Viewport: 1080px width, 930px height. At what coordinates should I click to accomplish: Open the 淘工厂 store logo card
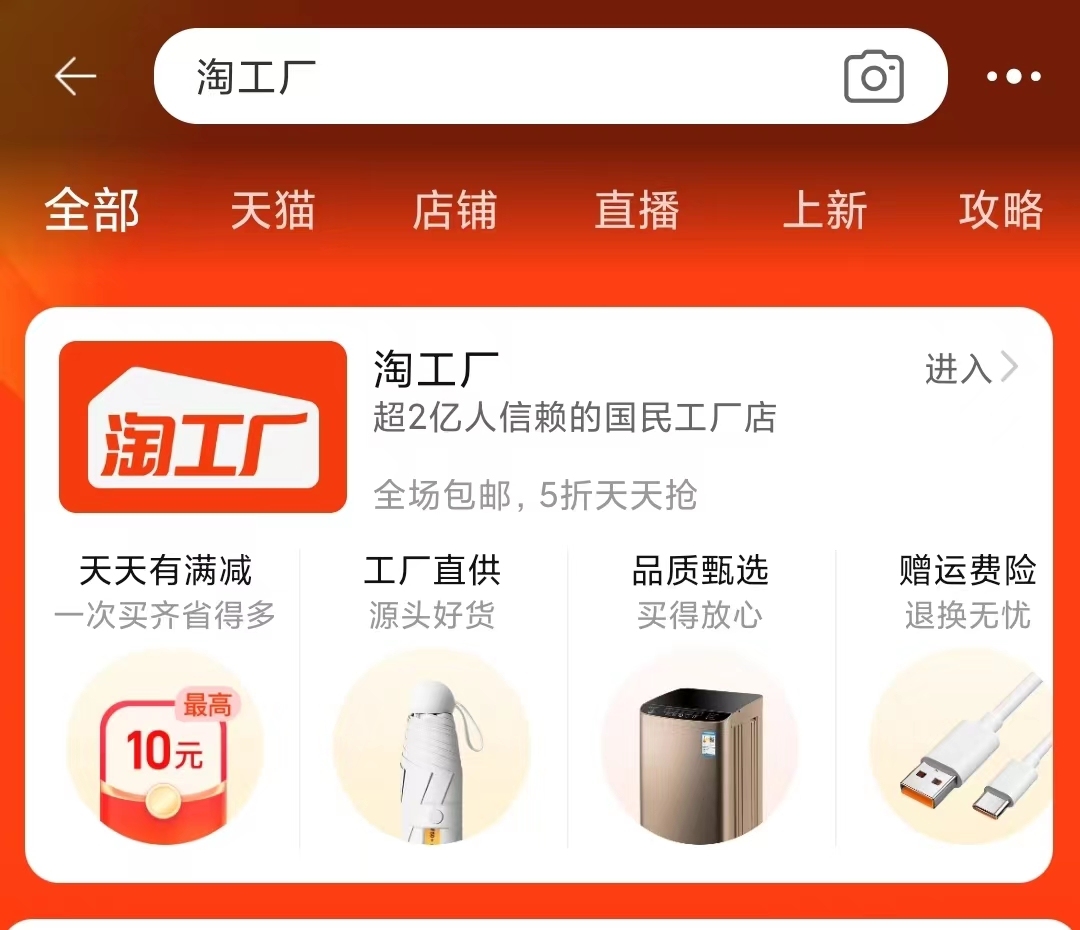tap(203, 427)
